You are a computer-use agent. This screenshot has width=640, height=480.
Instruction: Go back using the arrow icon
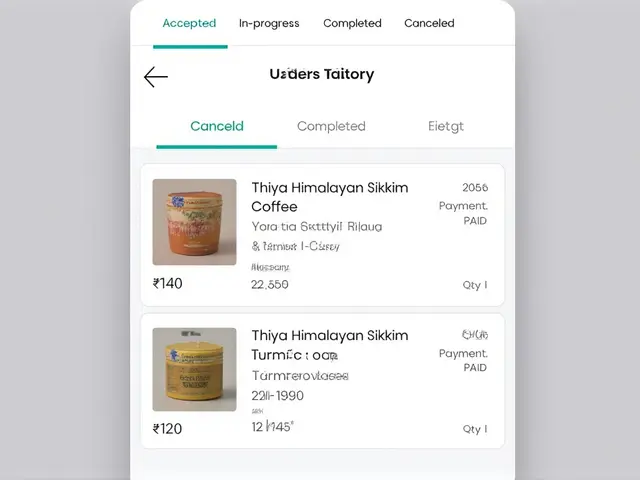(156, 76)
